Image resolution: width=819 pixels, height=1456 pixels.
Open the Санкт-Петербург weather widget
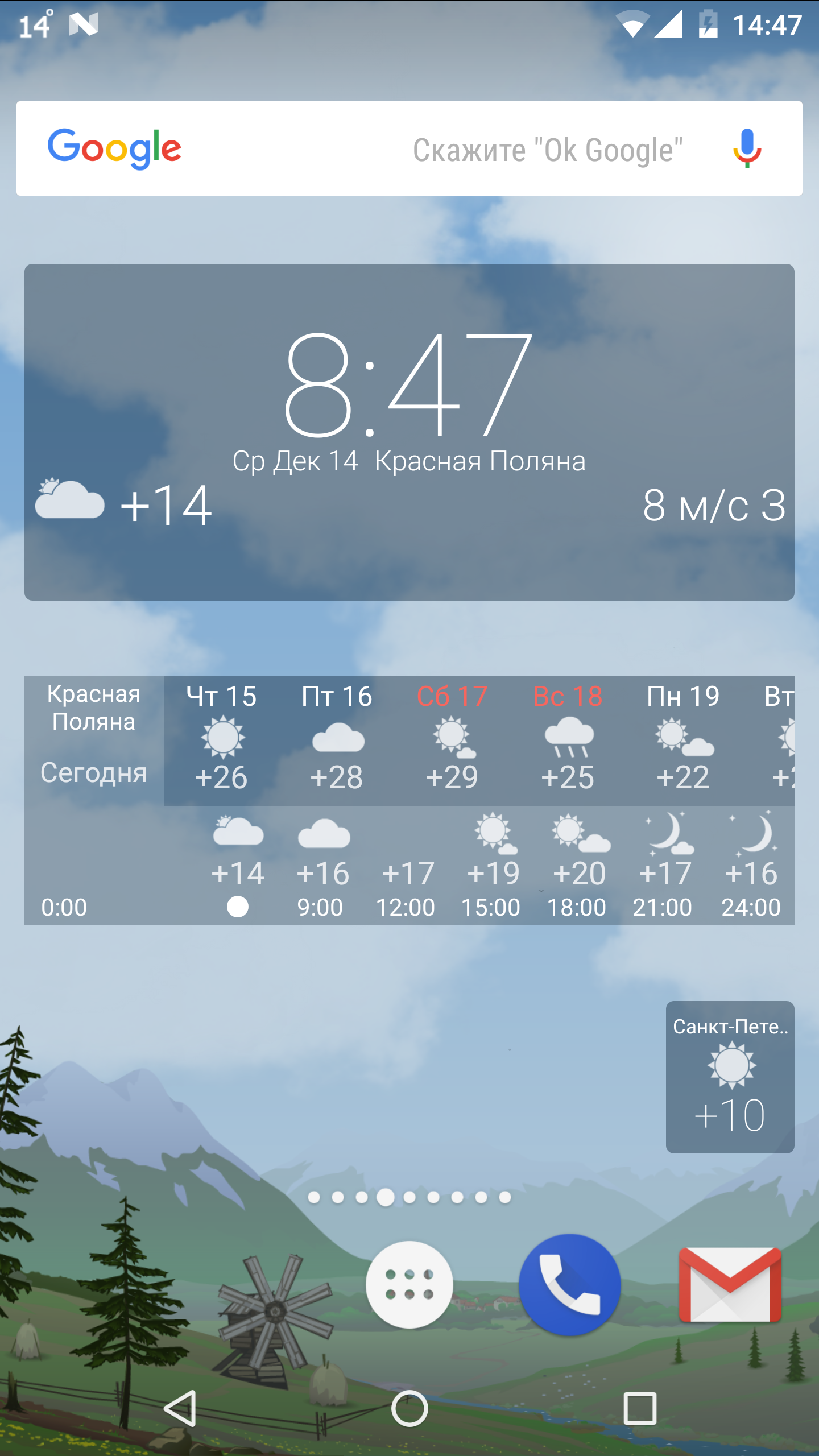(730, 1077)
